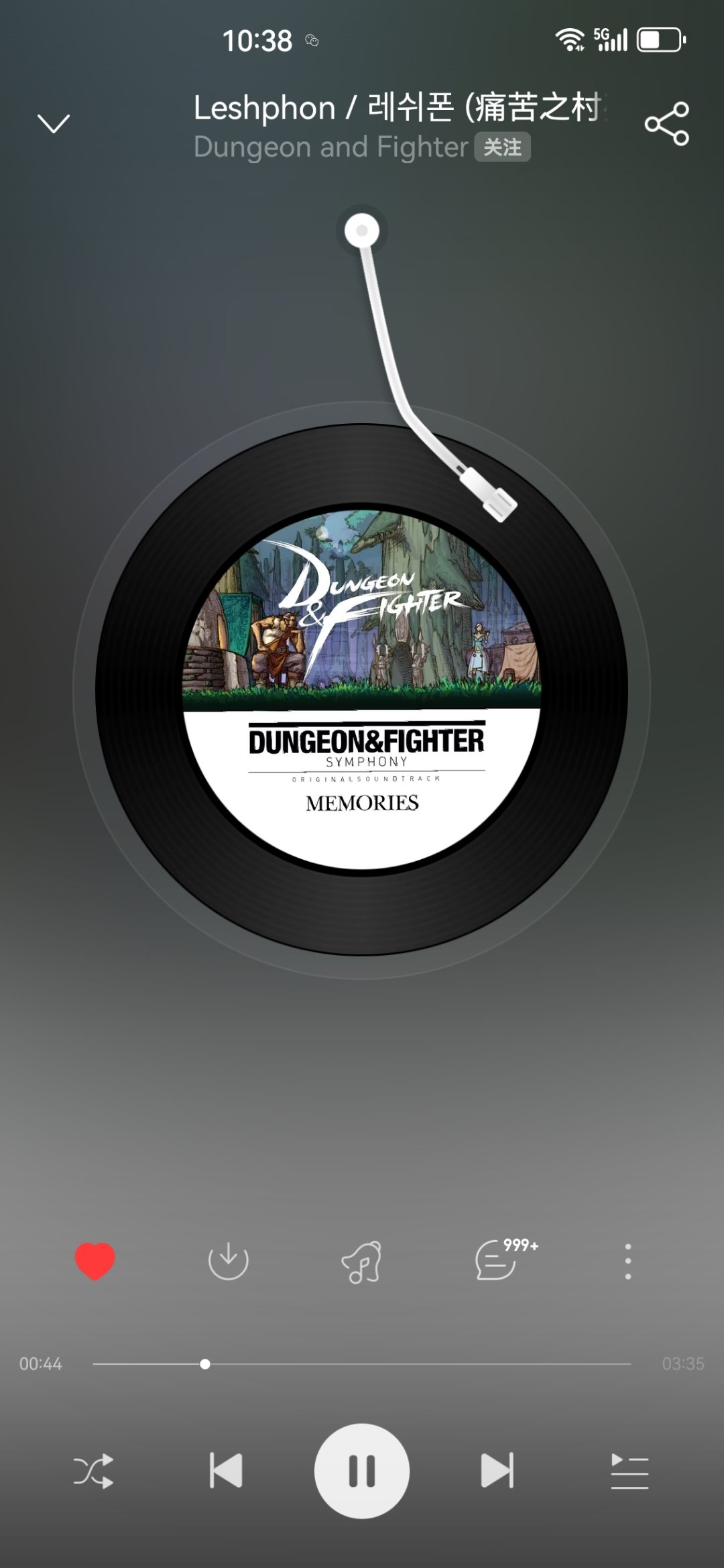Open the three-dot more options menu
The image size is (724, 1568).
[628, 1262]
